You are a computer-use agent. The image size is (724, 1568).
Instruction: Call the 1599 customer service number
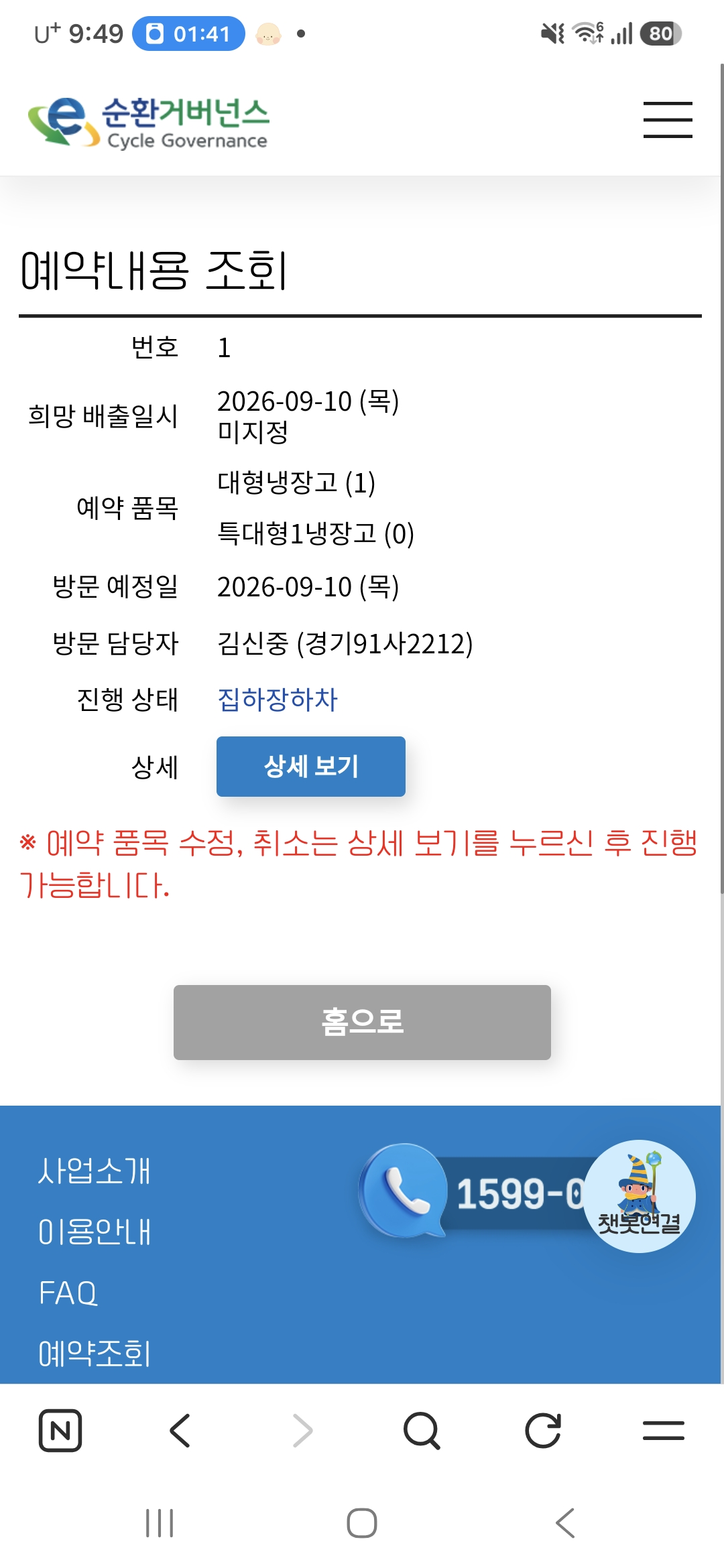click(472, 1192)
